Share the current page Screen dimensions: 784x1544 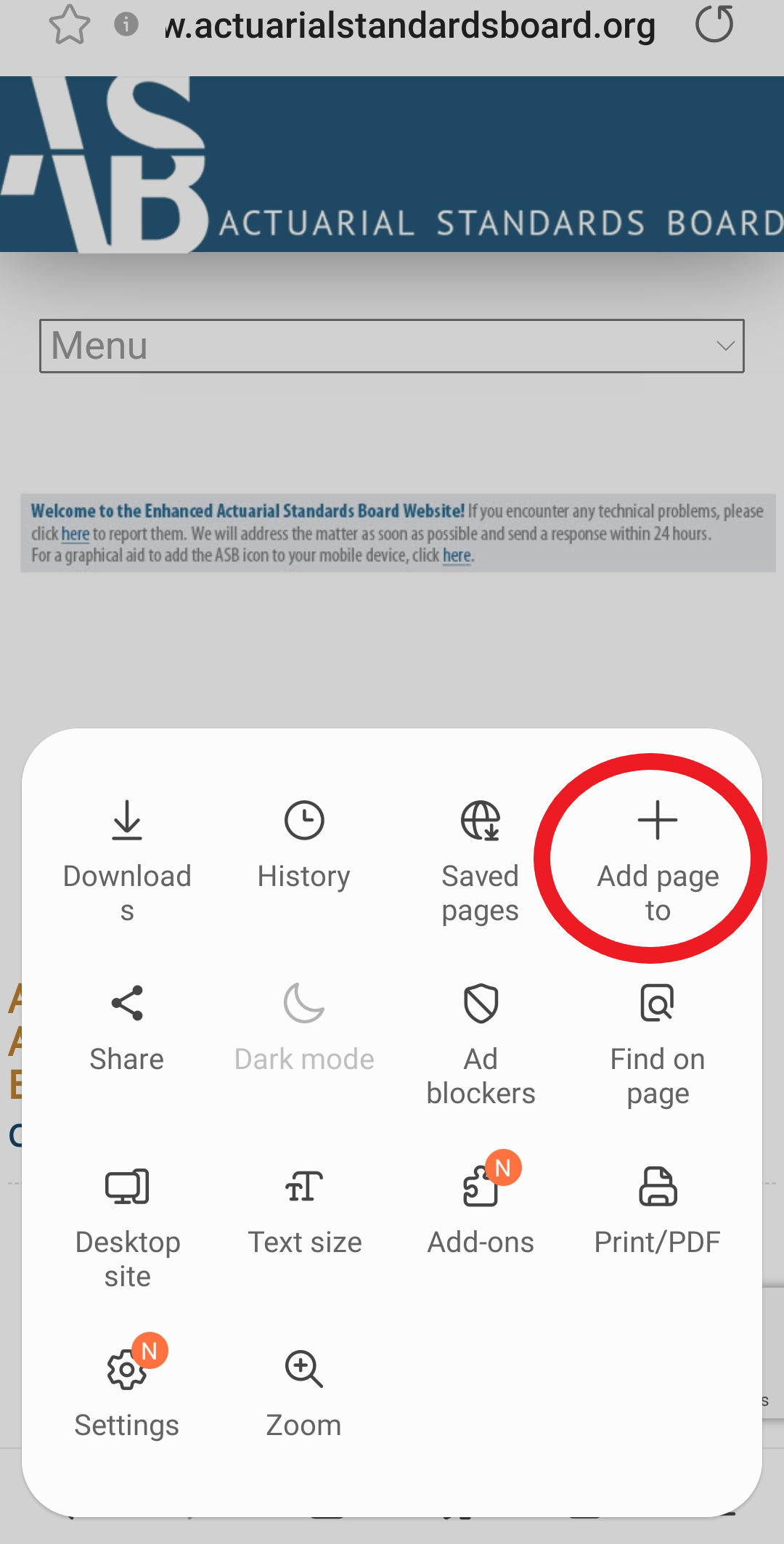pyautogui.click(x=127, y=1028)
